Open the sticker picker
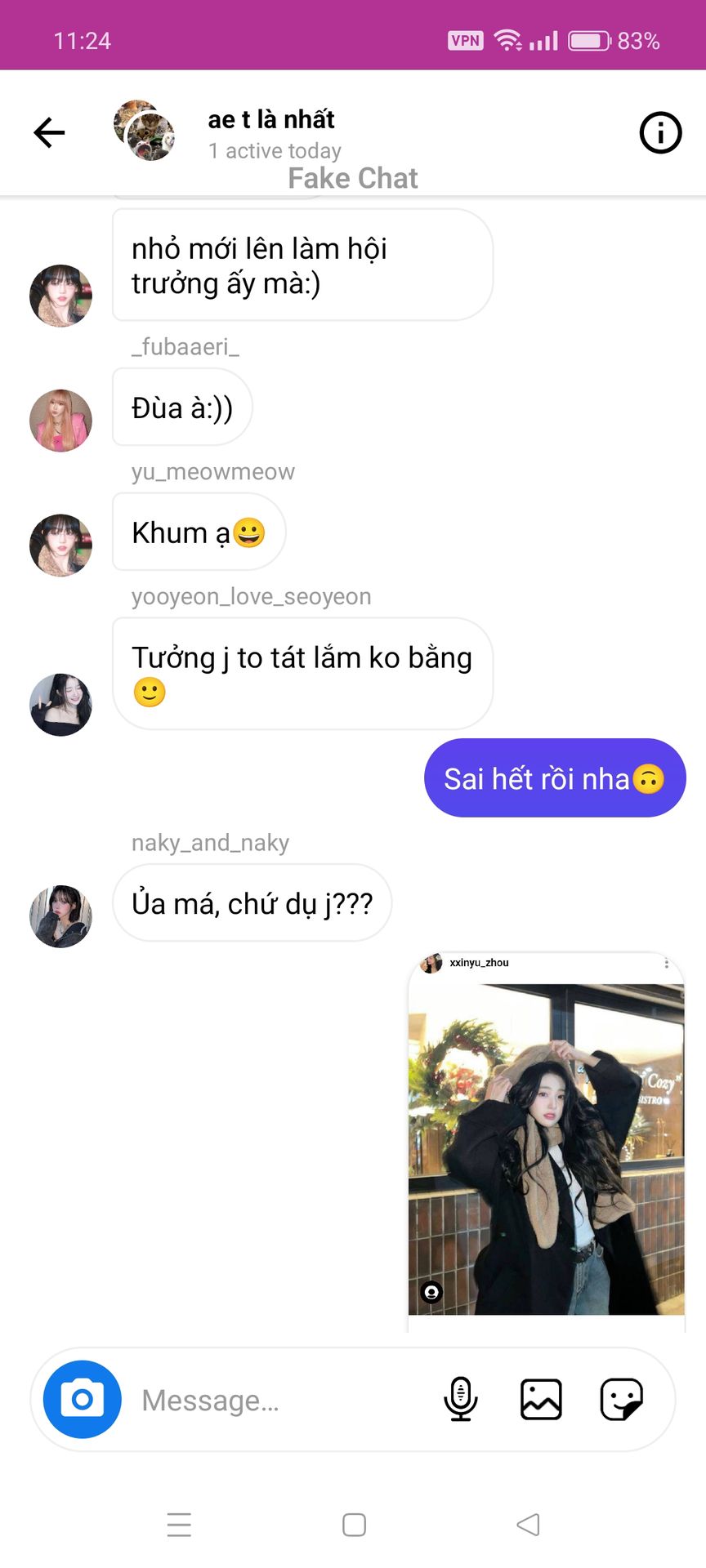This screenshot has height=1568, width=706. 621,1399
